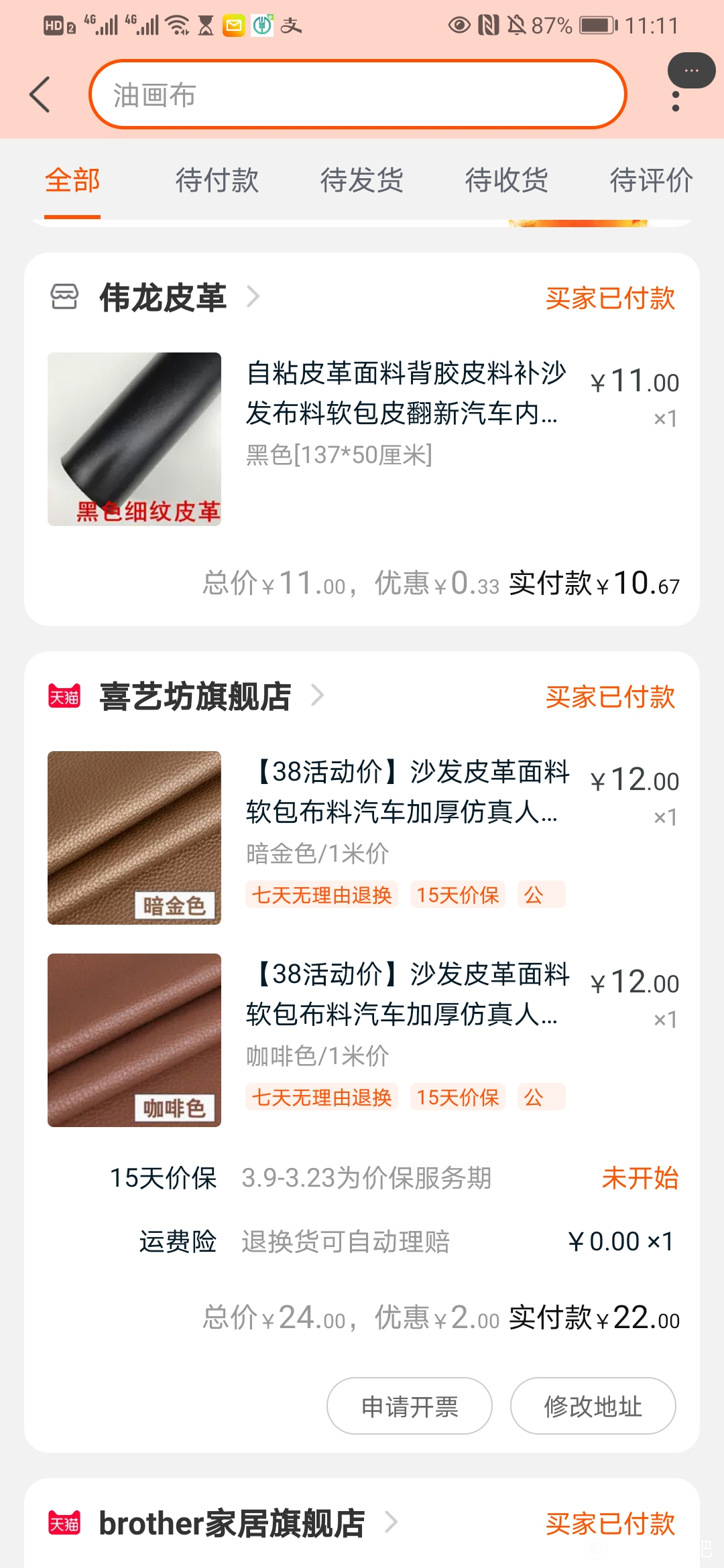Open the three-dot overflow menu
The image size is (724, 1568).
[676, 101]
